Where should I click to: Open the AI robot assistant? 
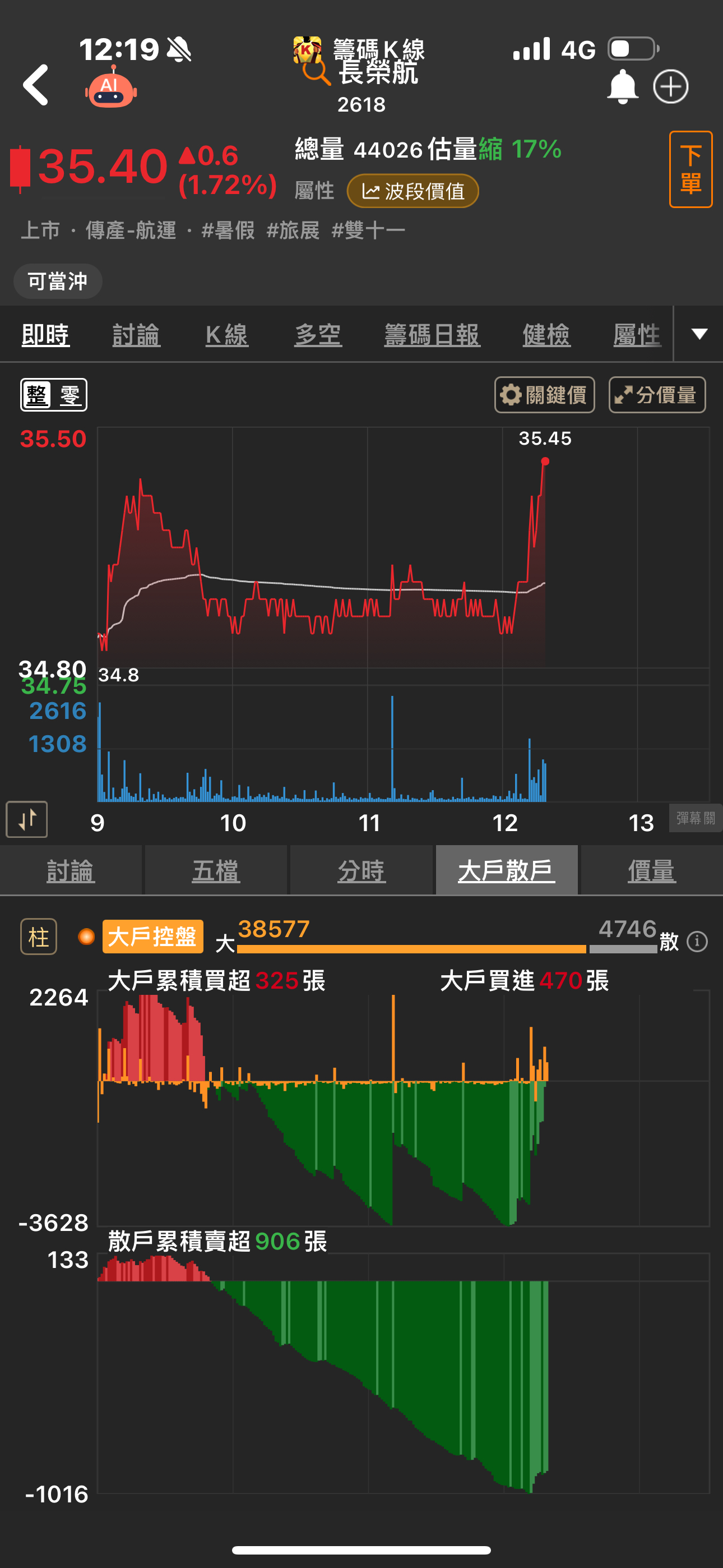click(x=111, y=91)
